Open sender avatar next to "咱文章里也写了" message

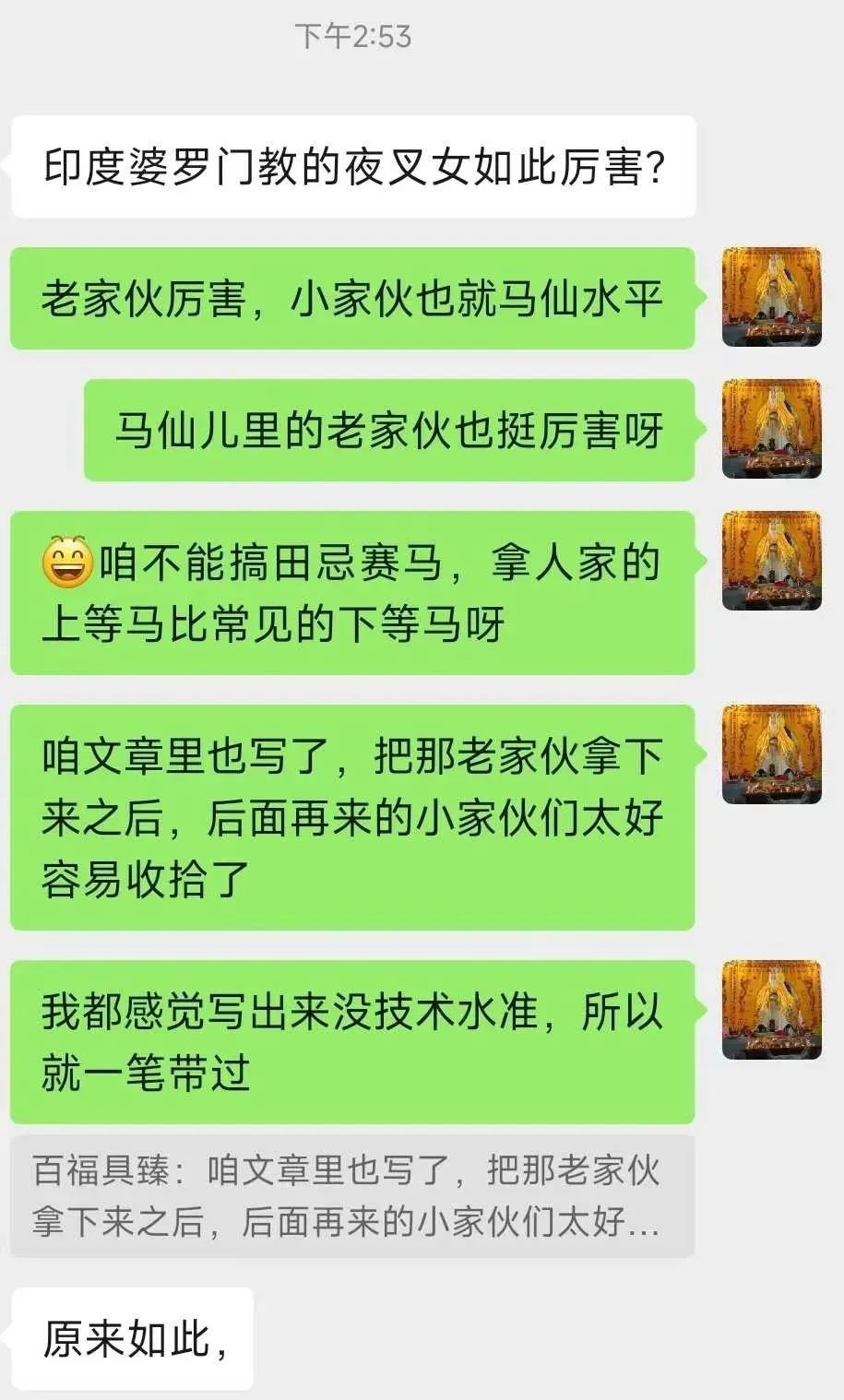[771, 754]
